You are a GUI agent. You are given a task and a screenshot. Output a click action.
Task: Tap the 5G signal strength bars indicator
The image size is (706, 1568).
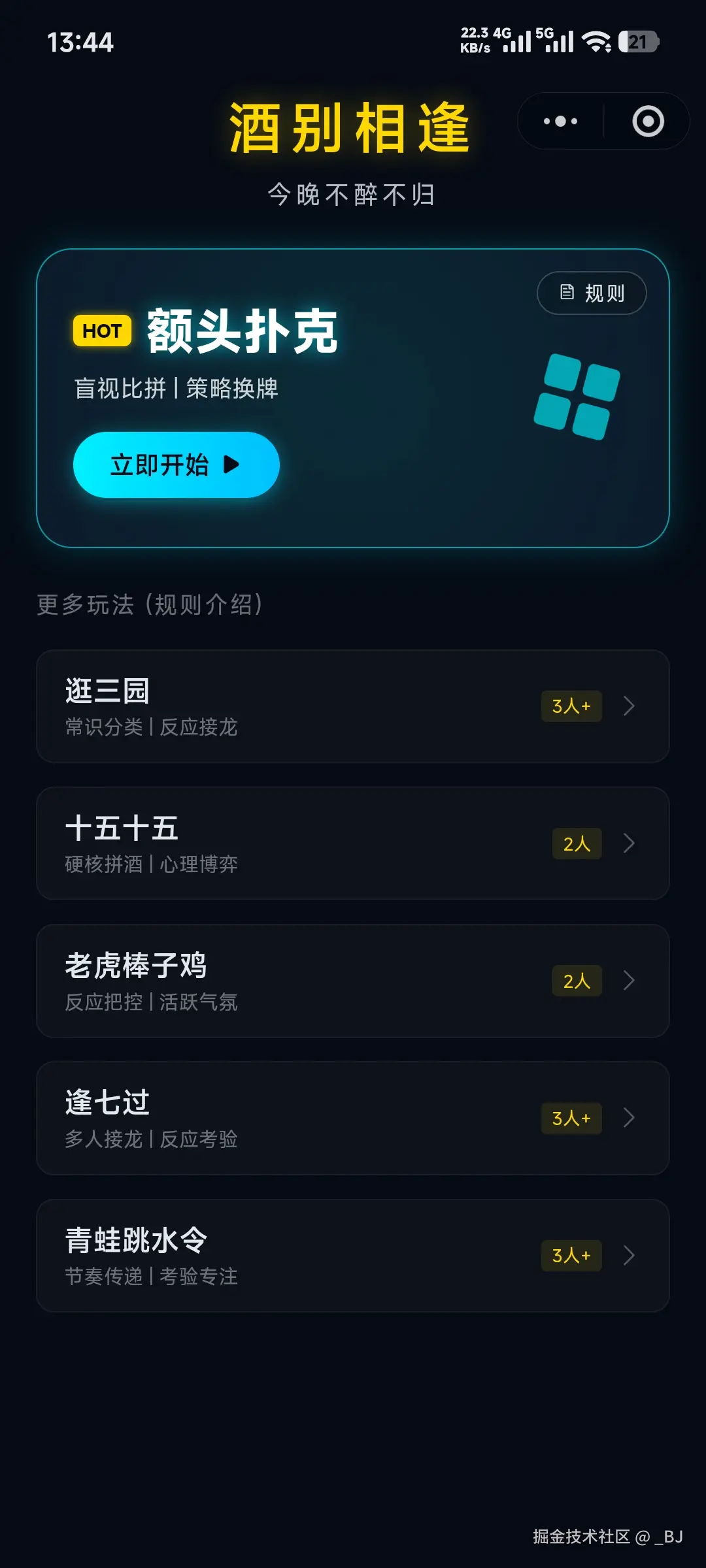click(x=561, y=41)
